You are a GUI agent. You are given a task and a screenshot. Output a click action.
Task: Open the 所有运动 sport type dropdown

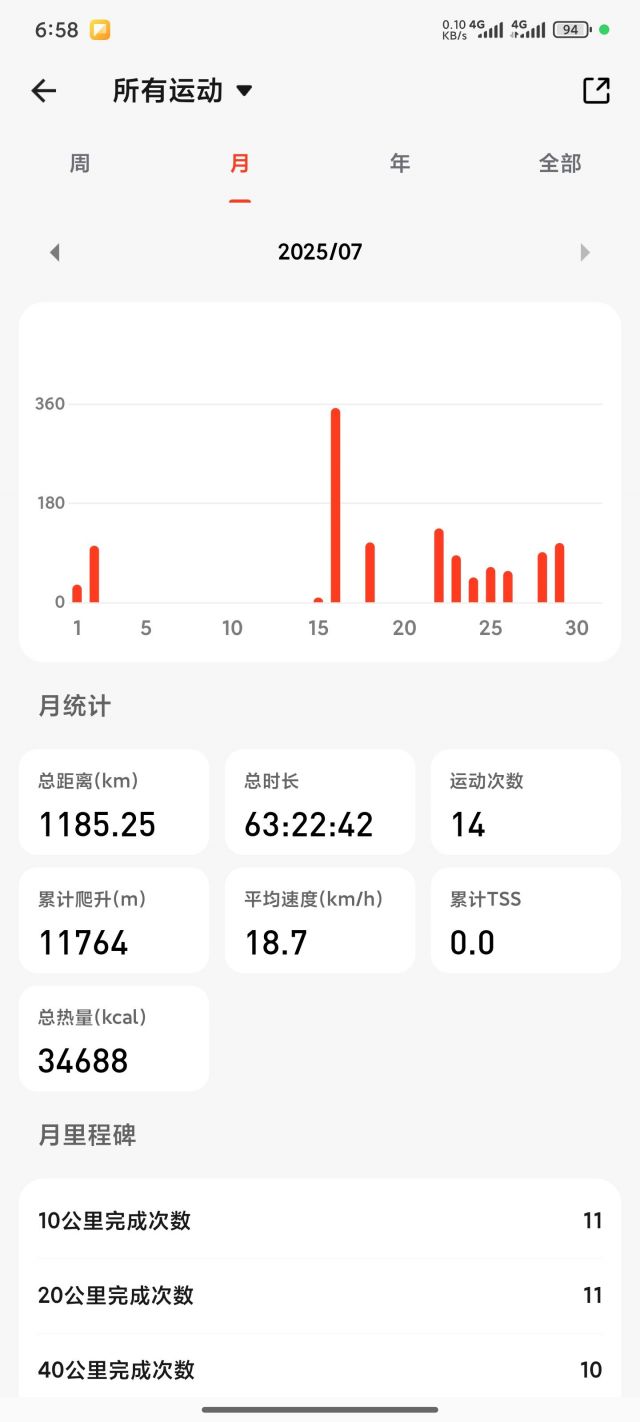(x=182, y=91)
